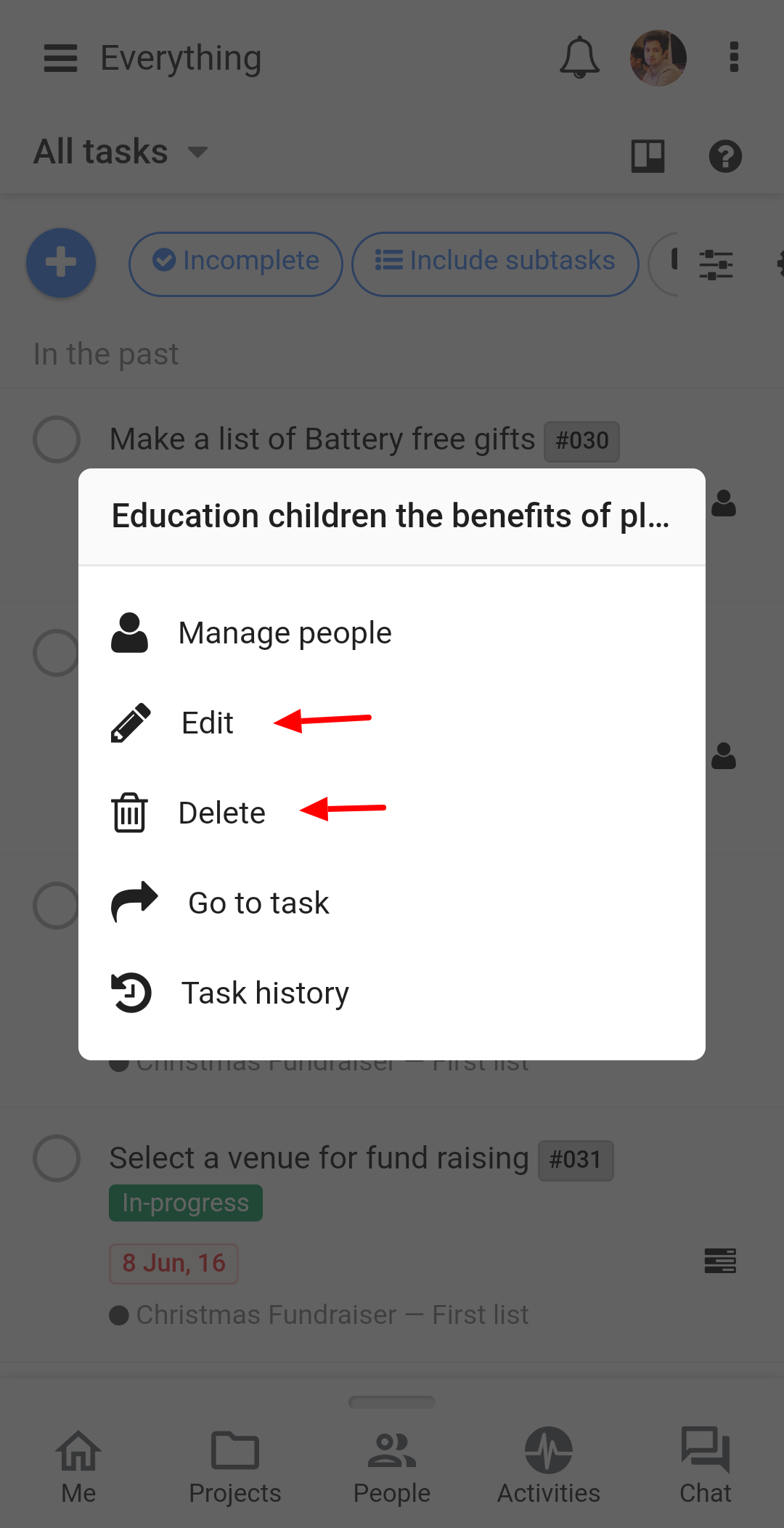Image resolution: width=784 pixels, height=1528 pixels.
Task: Choose Edit for this task
Action: [x=392, y=723]
